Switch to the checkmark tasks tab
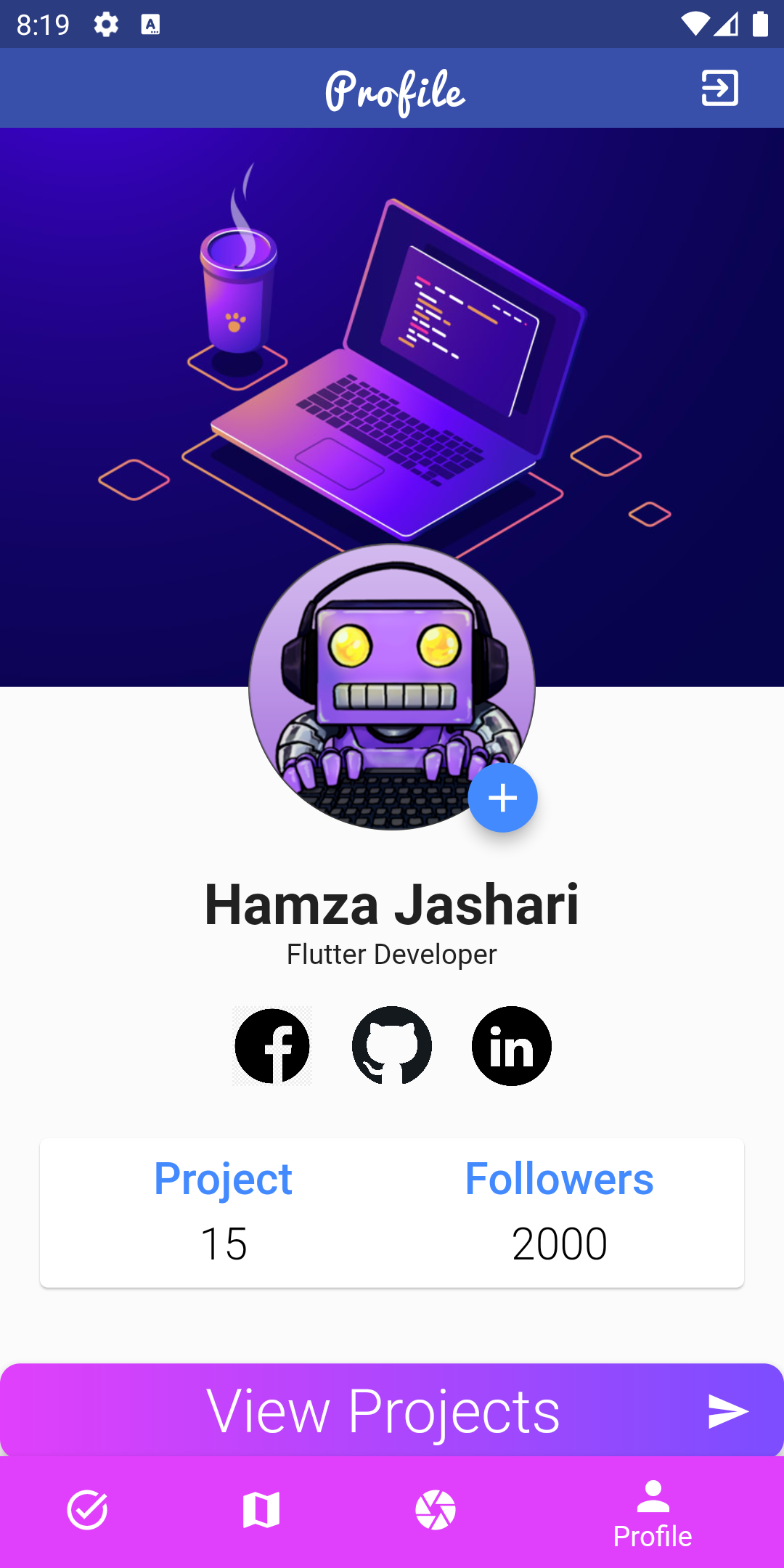This screenshot has width=784, height=1568. tap(87, 1511)
